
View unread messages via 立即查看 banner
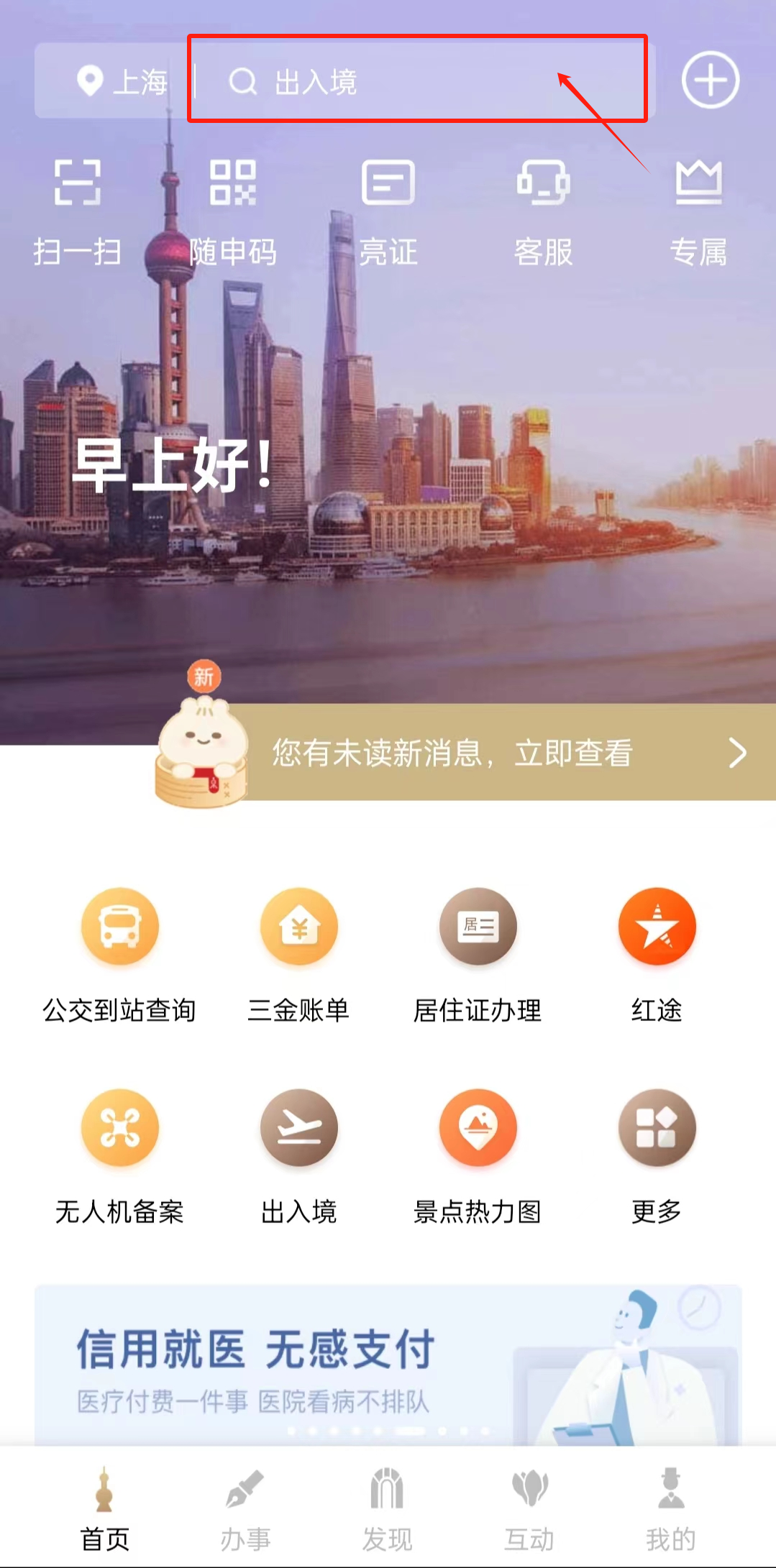(x=503, y=753)
